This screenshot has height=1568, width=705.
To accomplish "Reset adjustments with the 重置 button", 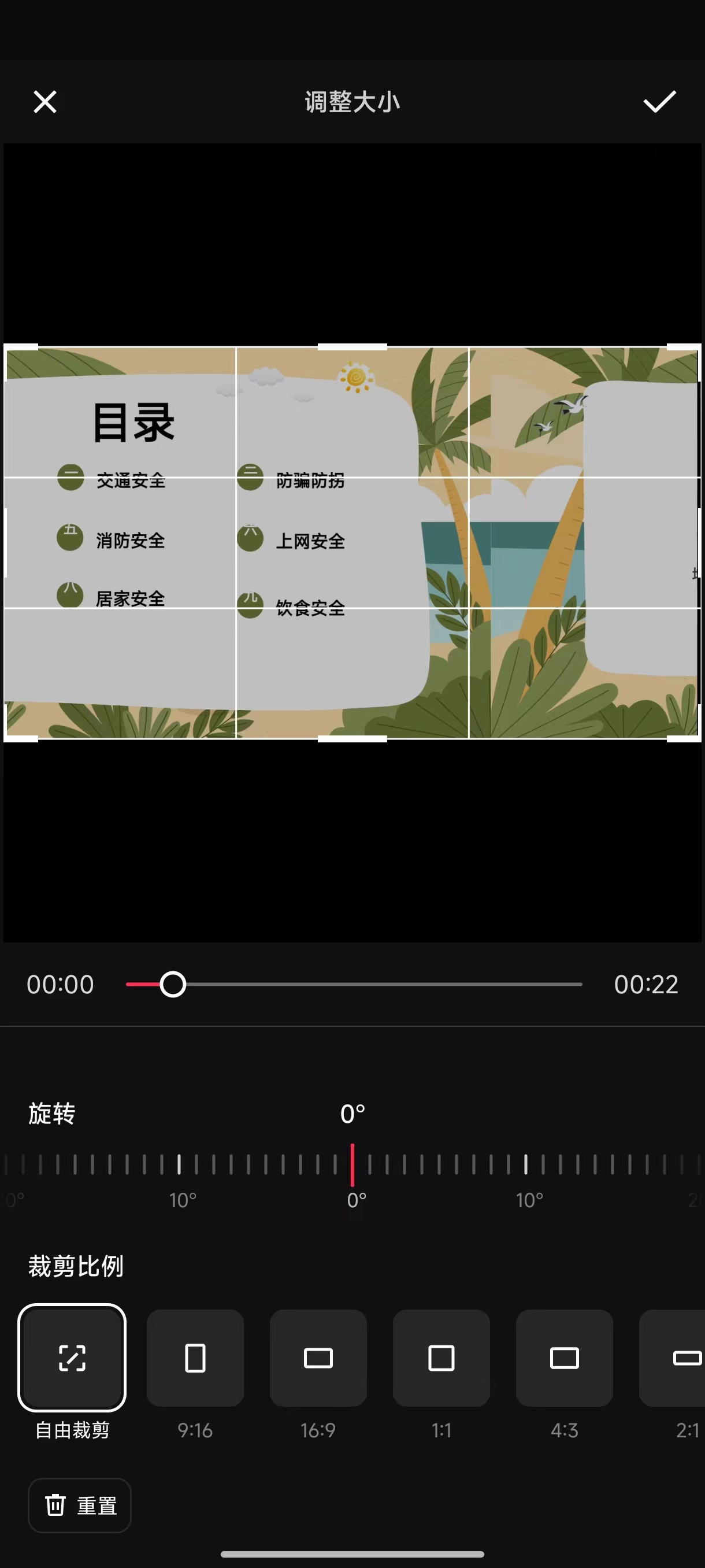I will 80,1506.
